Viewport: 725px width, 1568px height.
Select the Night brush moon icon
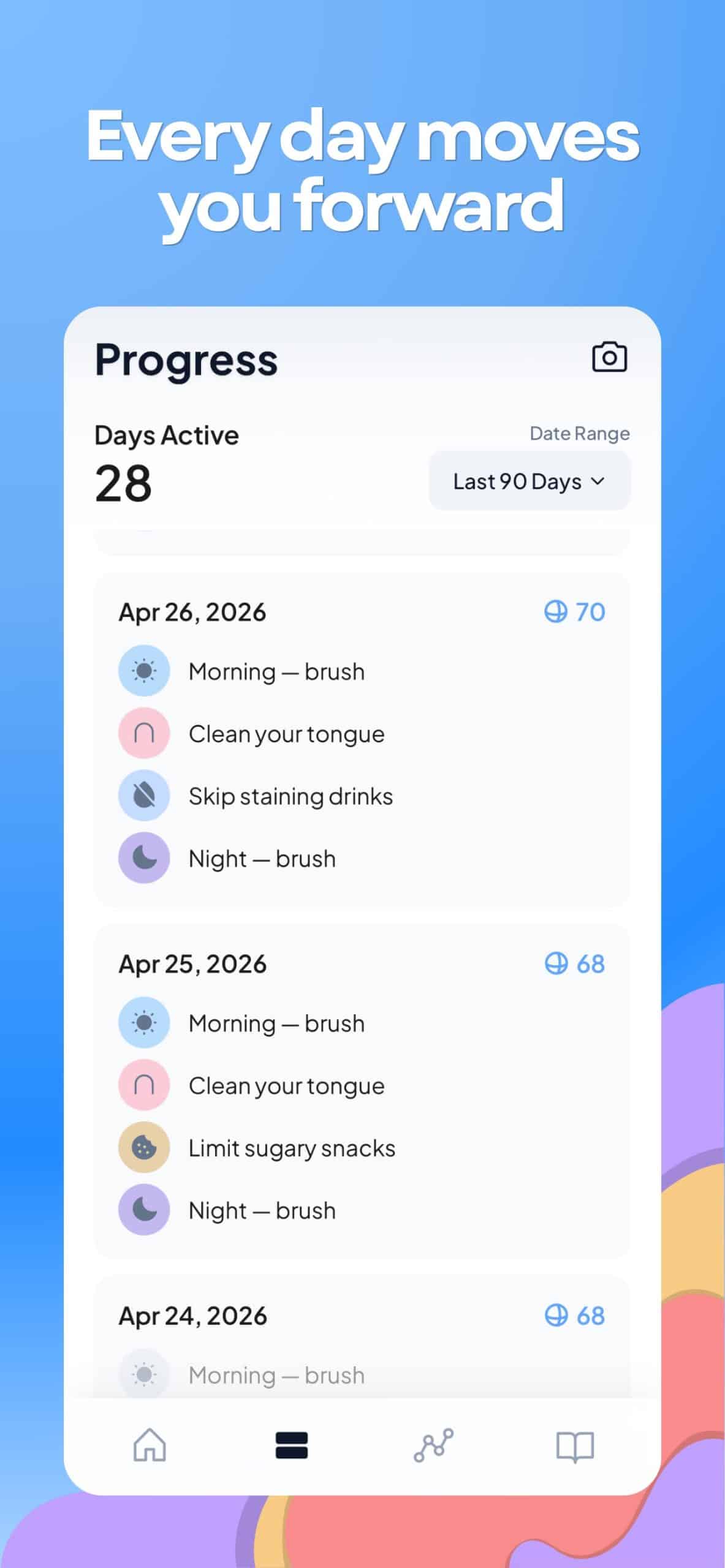click(143, 858)
